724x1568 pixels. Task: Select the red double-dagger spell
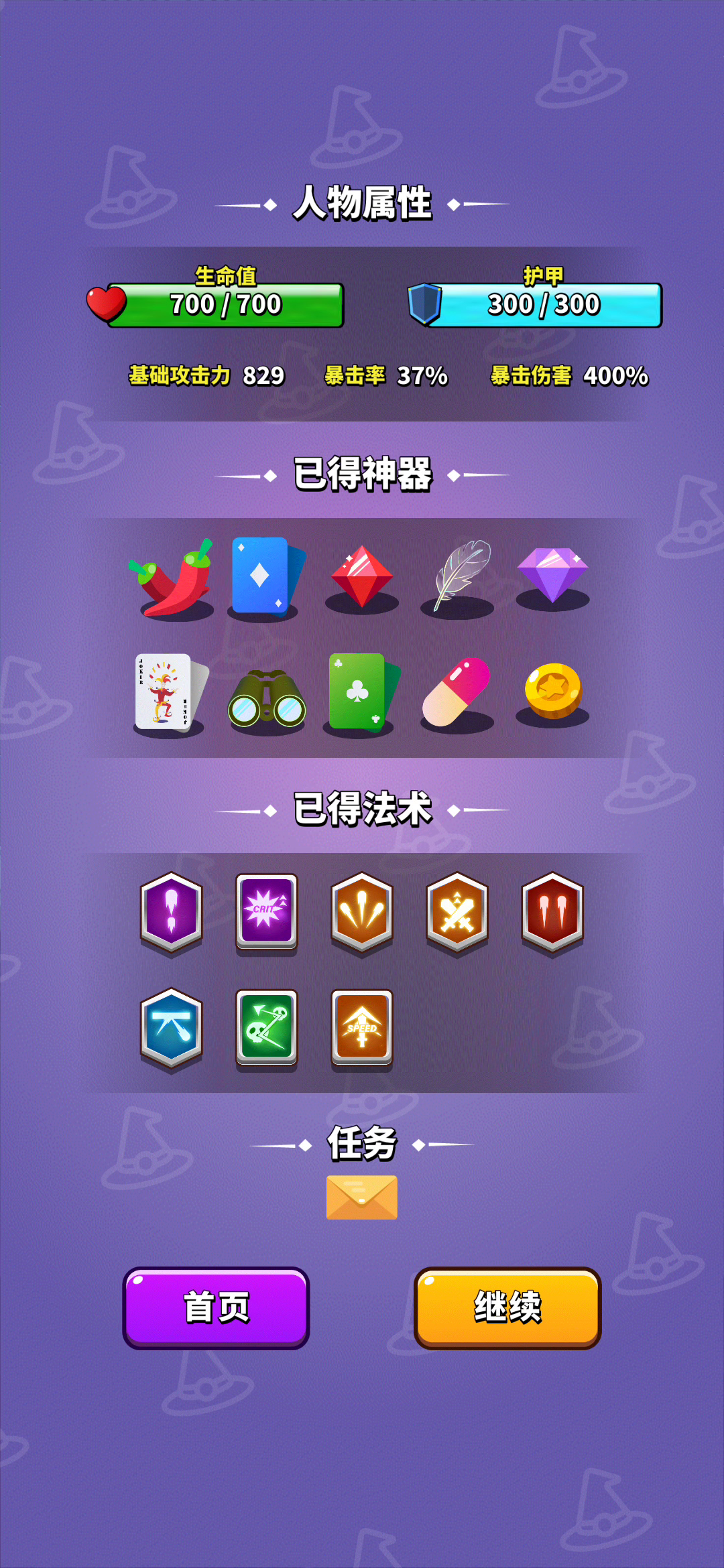coord(552,913)
